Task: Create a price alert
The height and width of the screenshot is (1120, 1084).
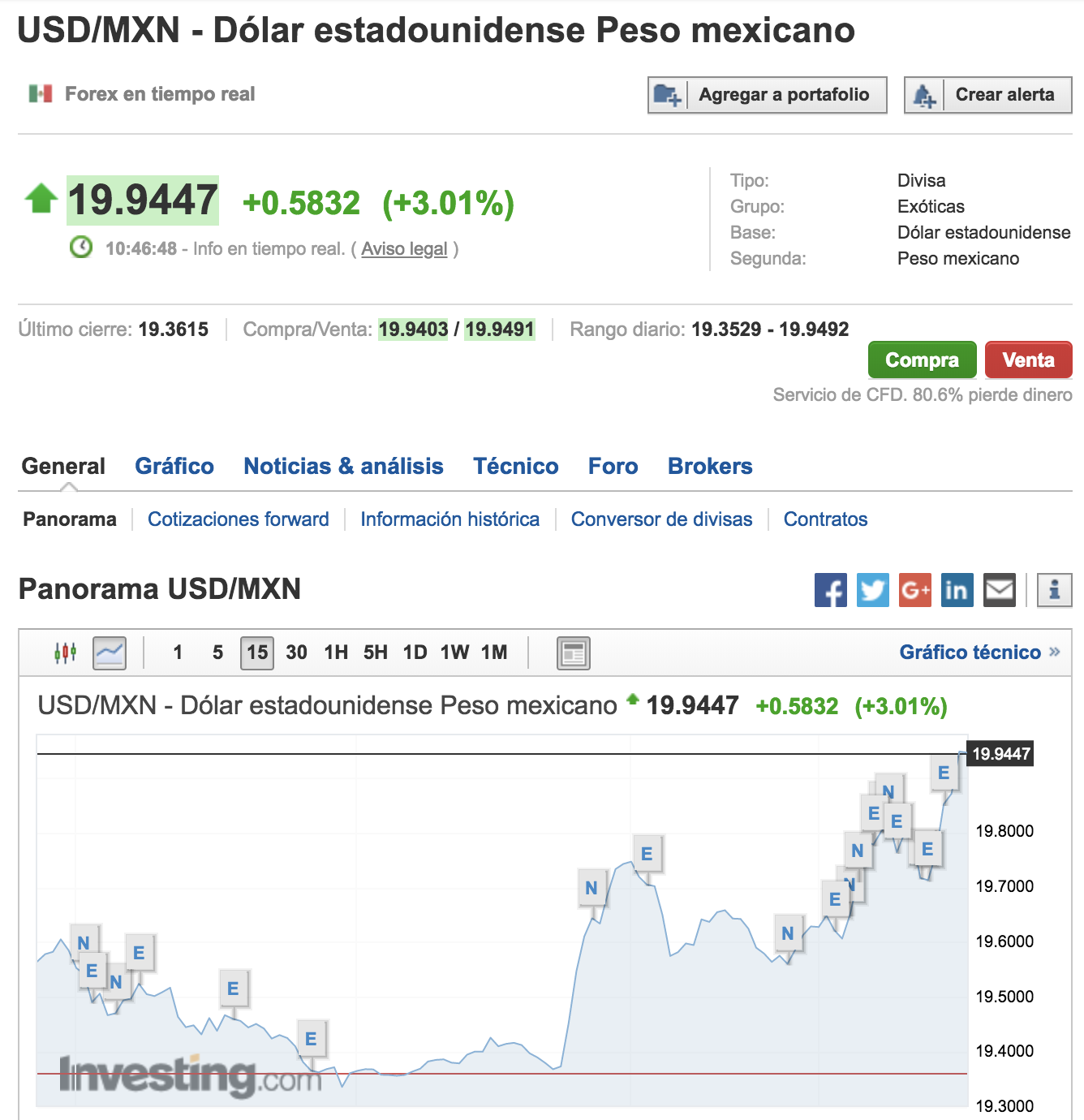Action: pyautogui.click(x=987, y=95)
